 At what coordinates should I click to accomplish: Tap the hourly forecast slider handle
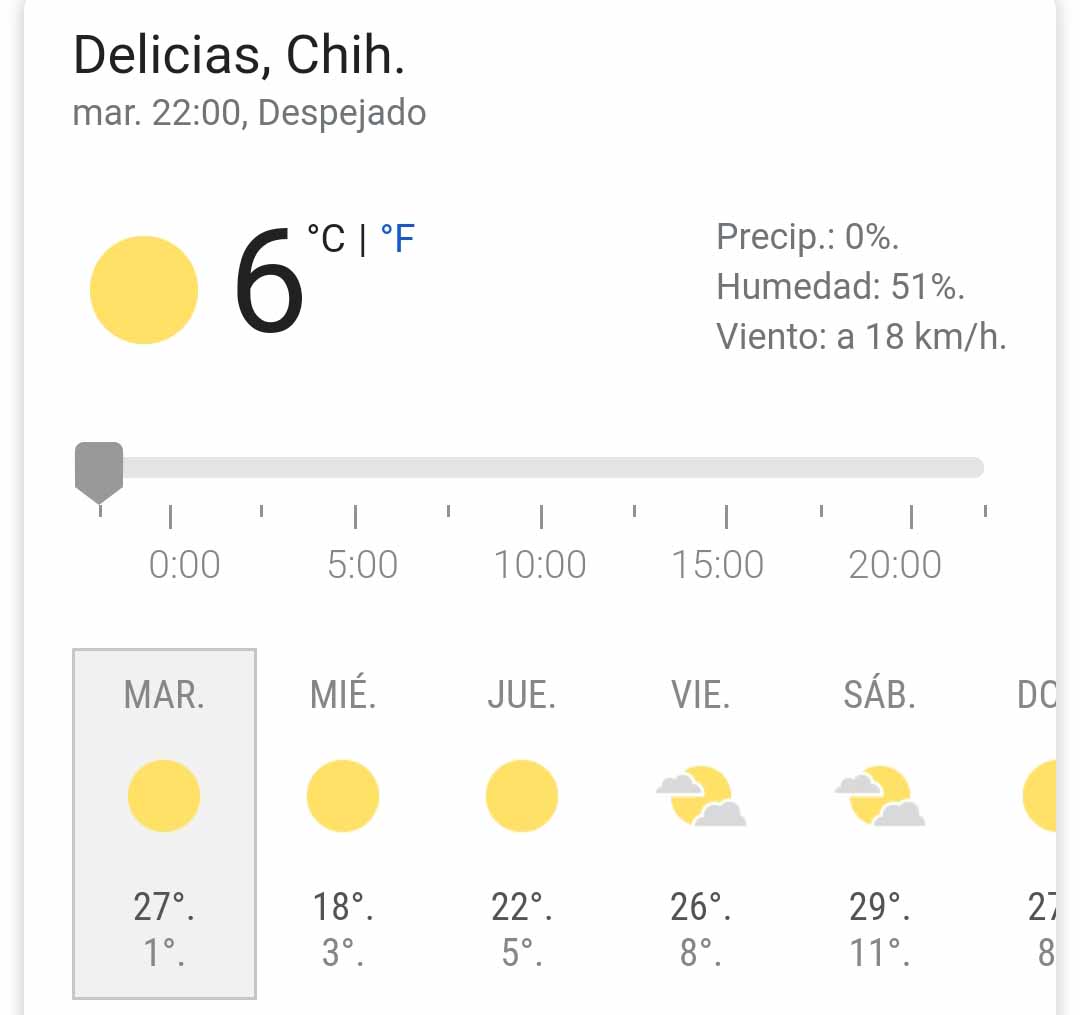(x=99, y=470)
